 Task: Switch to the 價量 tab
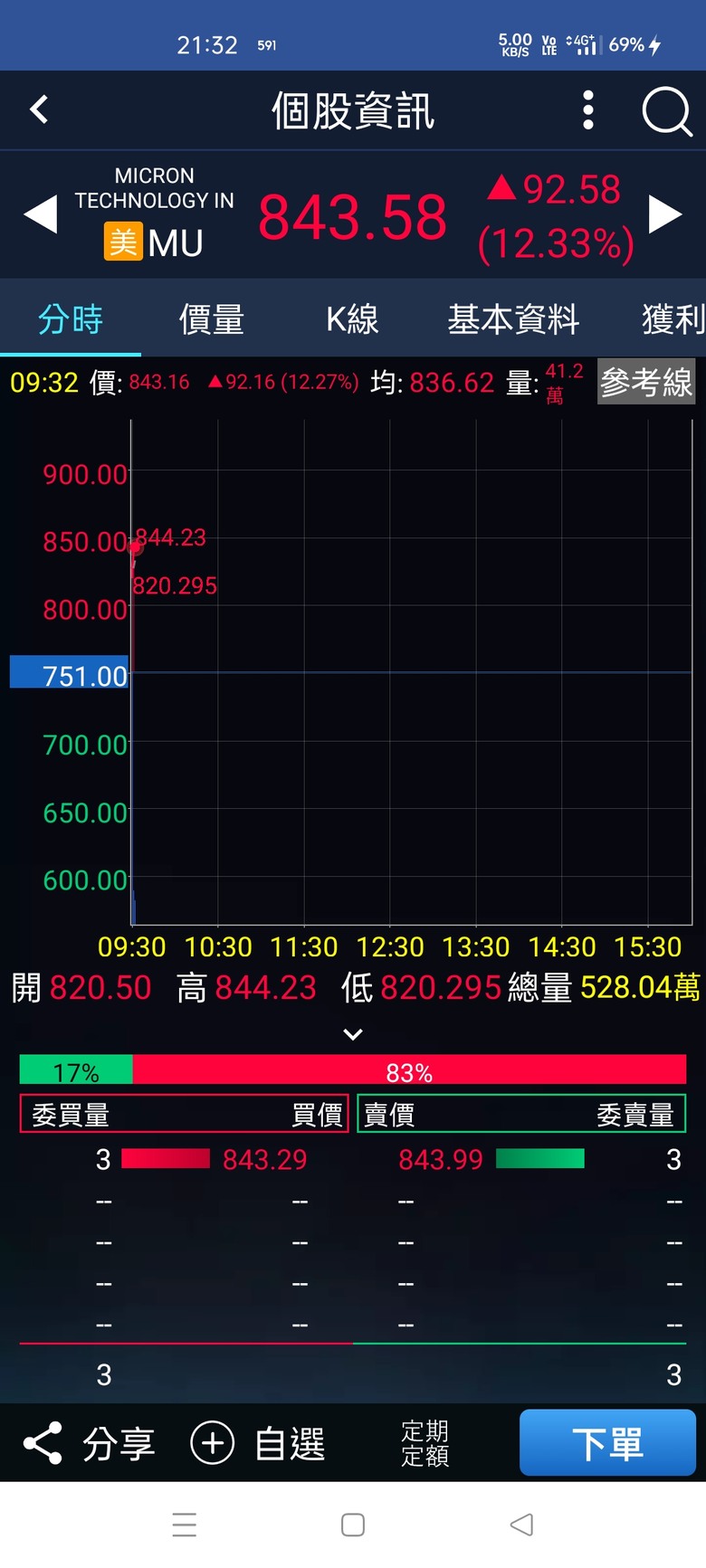tap(212, 319)
